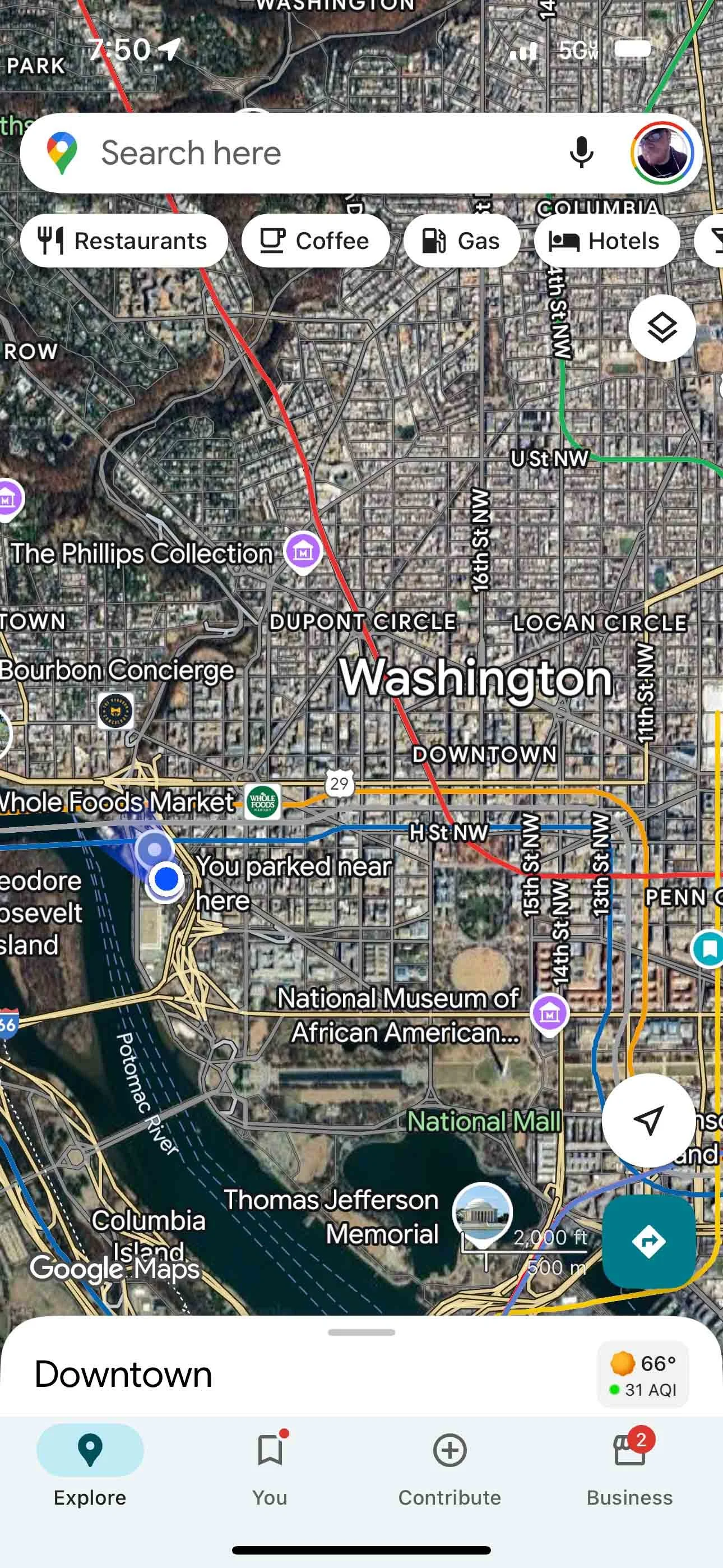Viewport: 723px width, 1568px height.
Task: Select the Hotels chip
Action: 606,241
